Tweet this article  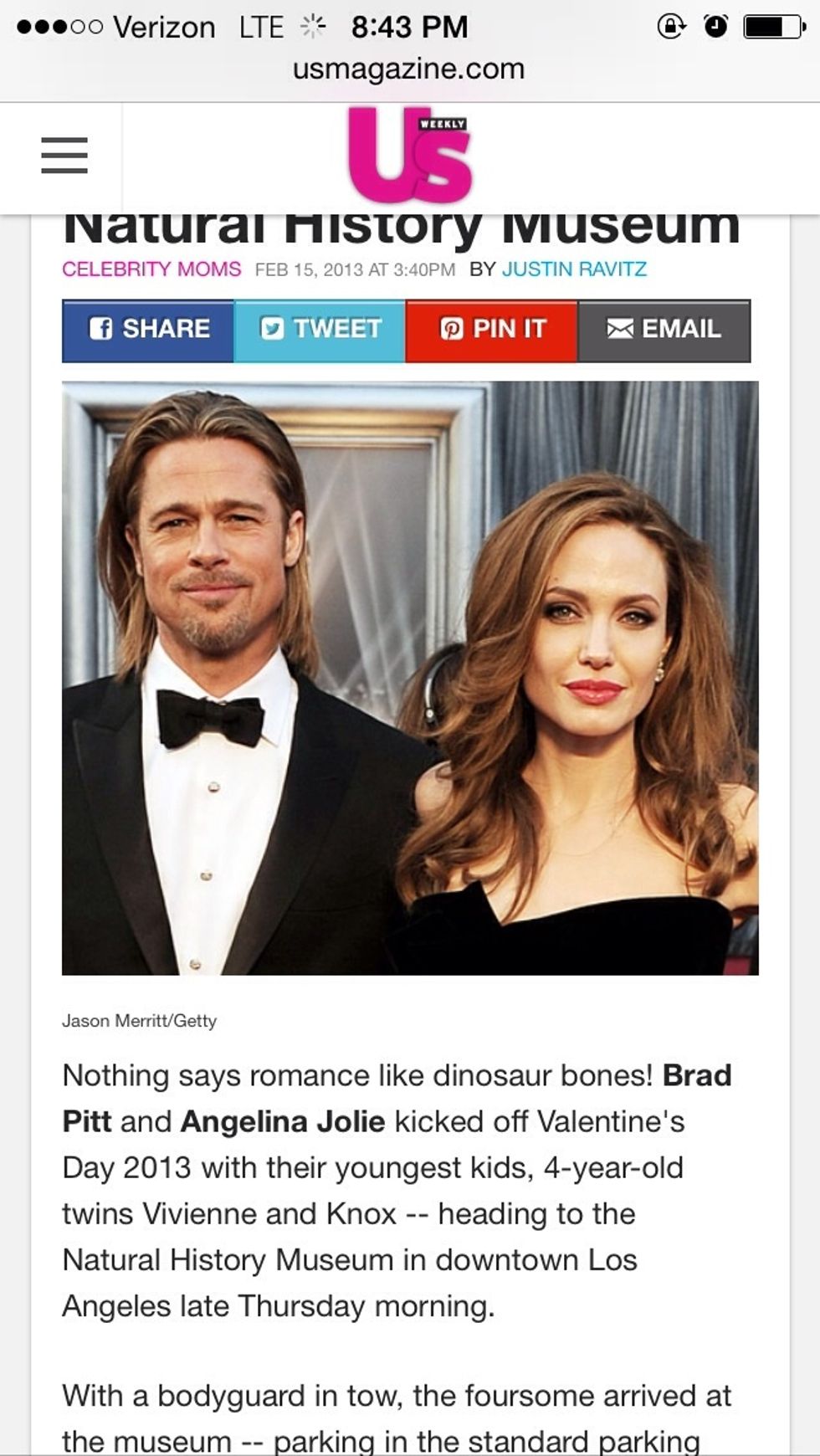pos(320,329)
